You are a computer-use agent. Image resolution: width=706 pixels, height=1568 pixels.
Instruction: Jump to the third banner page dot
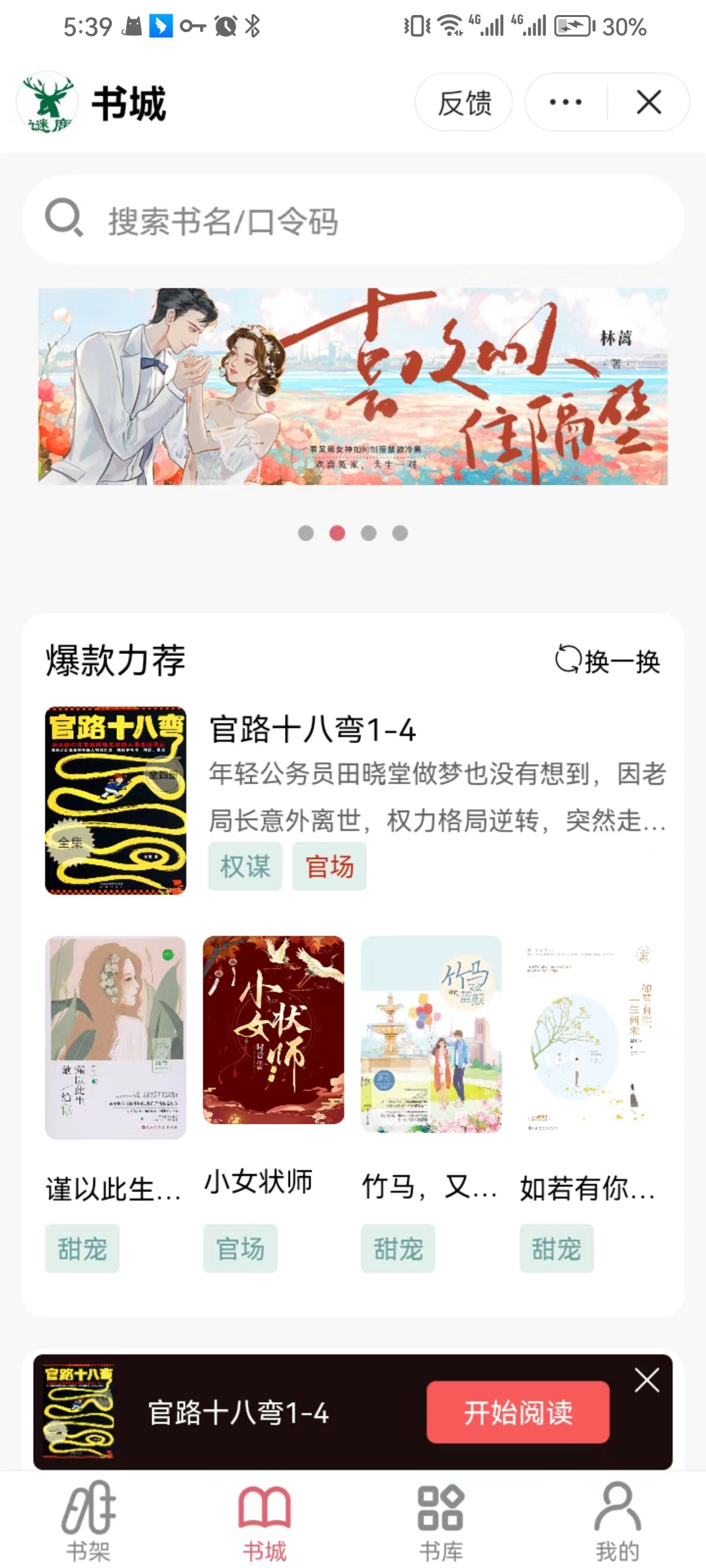[369, 533]
